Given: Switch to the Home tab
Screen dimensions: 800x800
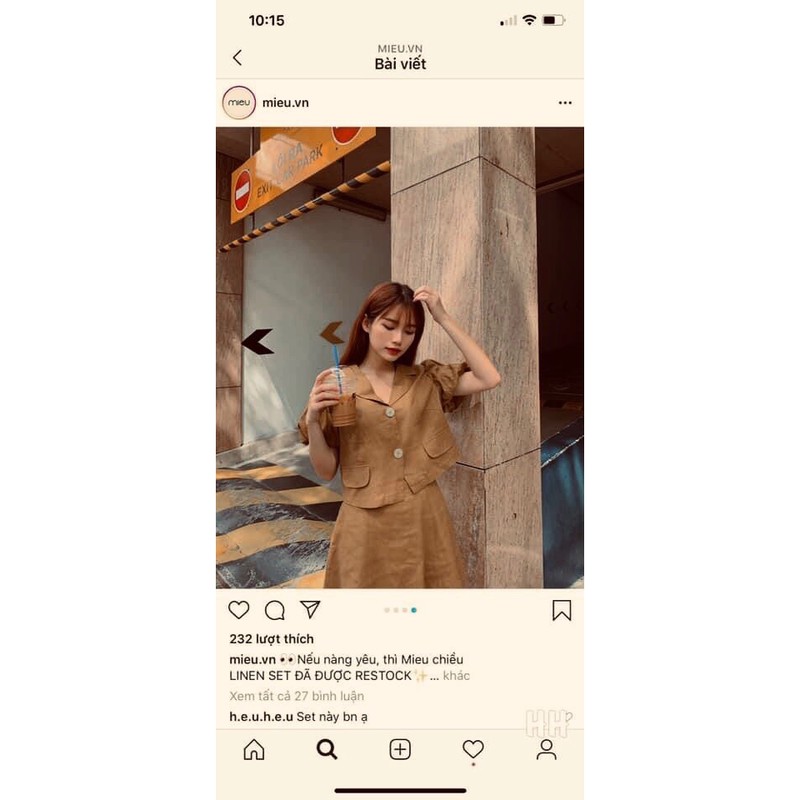Looking at the screenshot, I should pos(254,750).
